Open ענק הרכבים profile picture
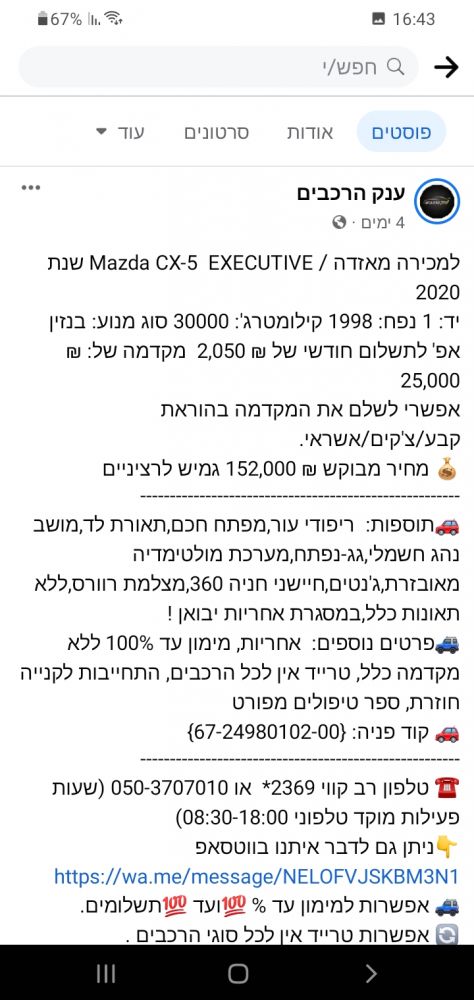474x1000 pixels. (x=436, y=202)
